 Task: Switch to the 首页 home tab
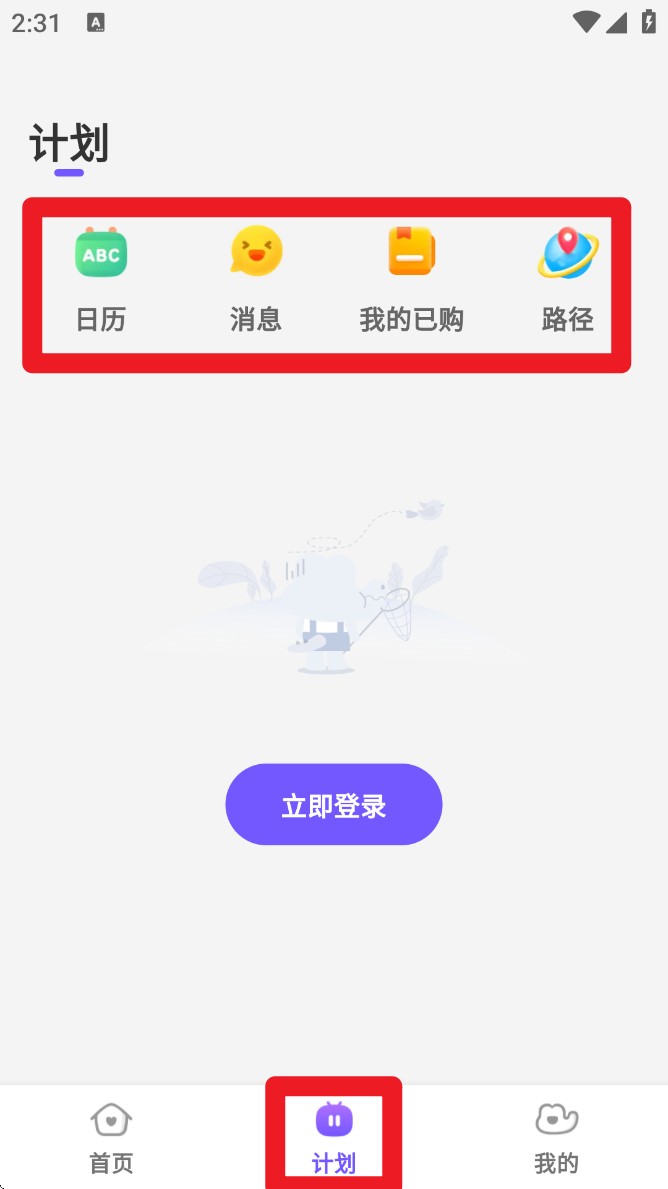tap(111, 1138)
